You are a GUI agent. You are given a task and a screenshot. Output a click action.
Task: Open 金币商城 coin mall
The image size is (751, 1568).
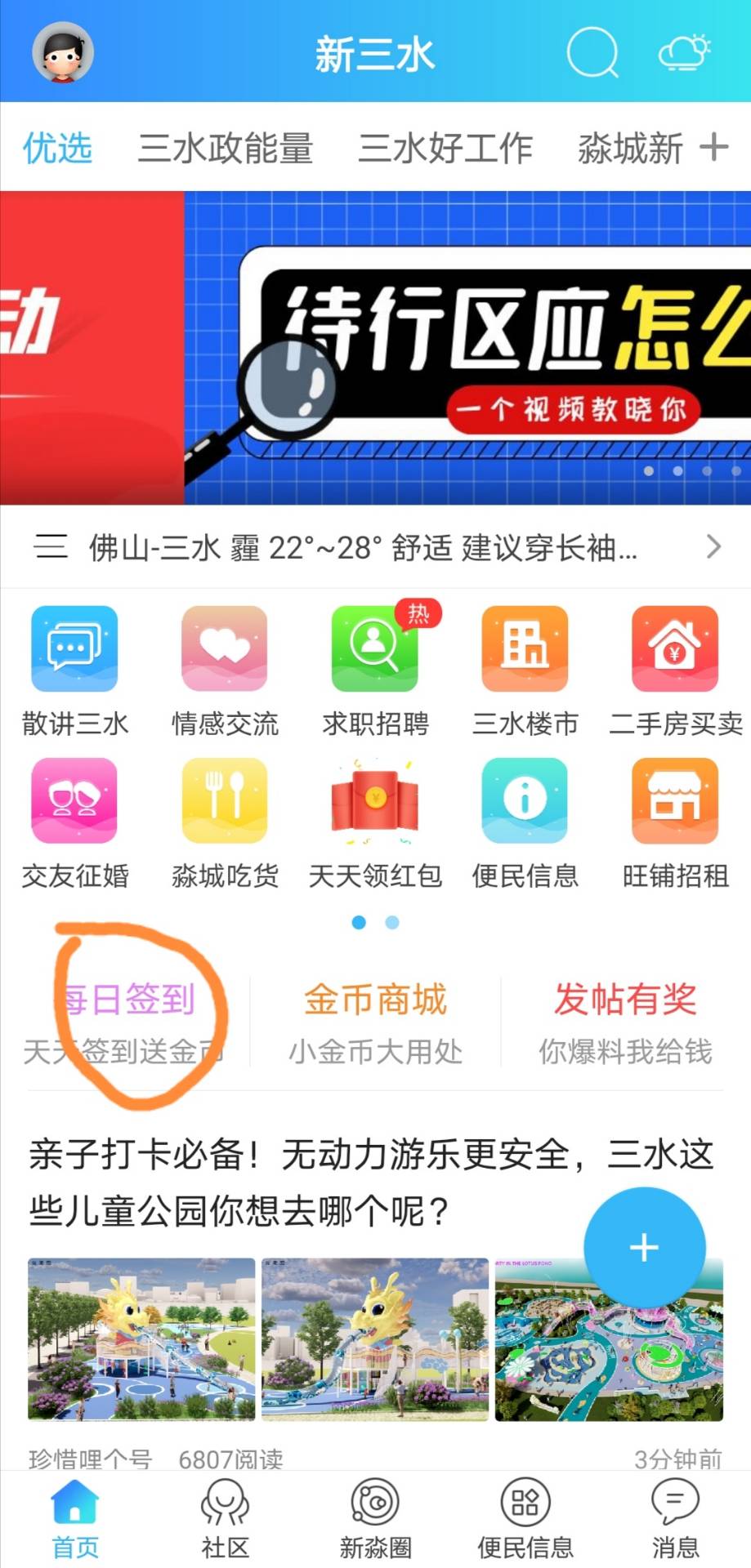point(375,1021)
